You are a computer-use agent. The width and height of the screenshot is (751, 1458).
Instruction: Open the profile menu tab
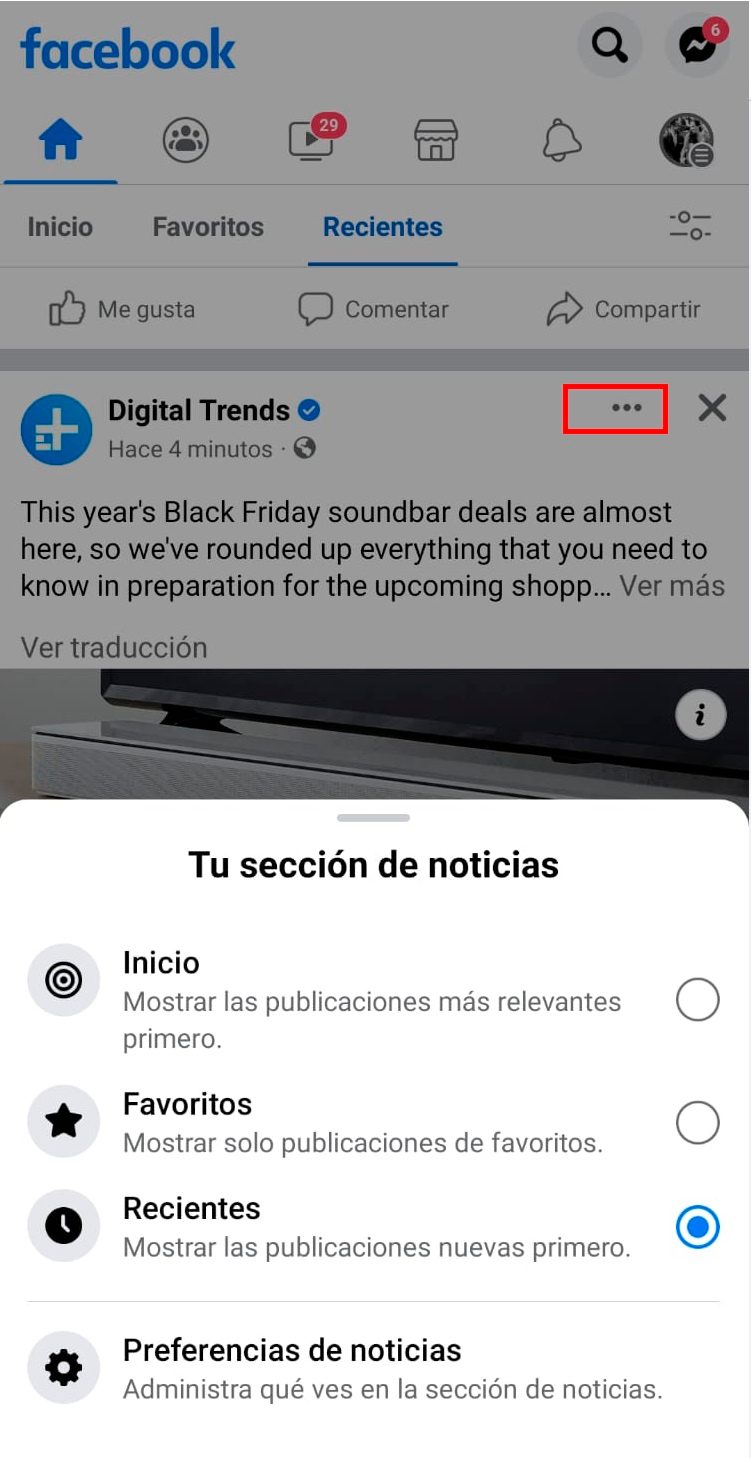pyautogui.click(x=686, y=140)
